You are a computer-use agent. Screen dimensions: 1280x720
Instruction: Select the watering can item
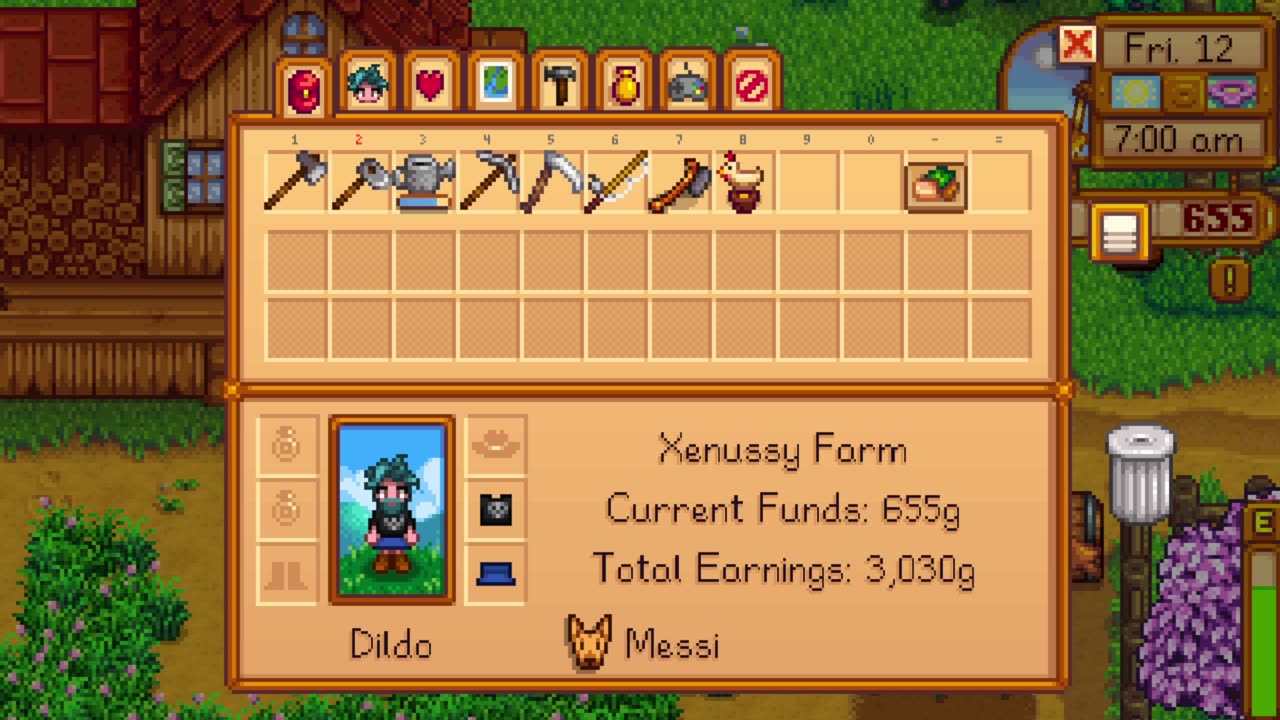coord(424,182)
